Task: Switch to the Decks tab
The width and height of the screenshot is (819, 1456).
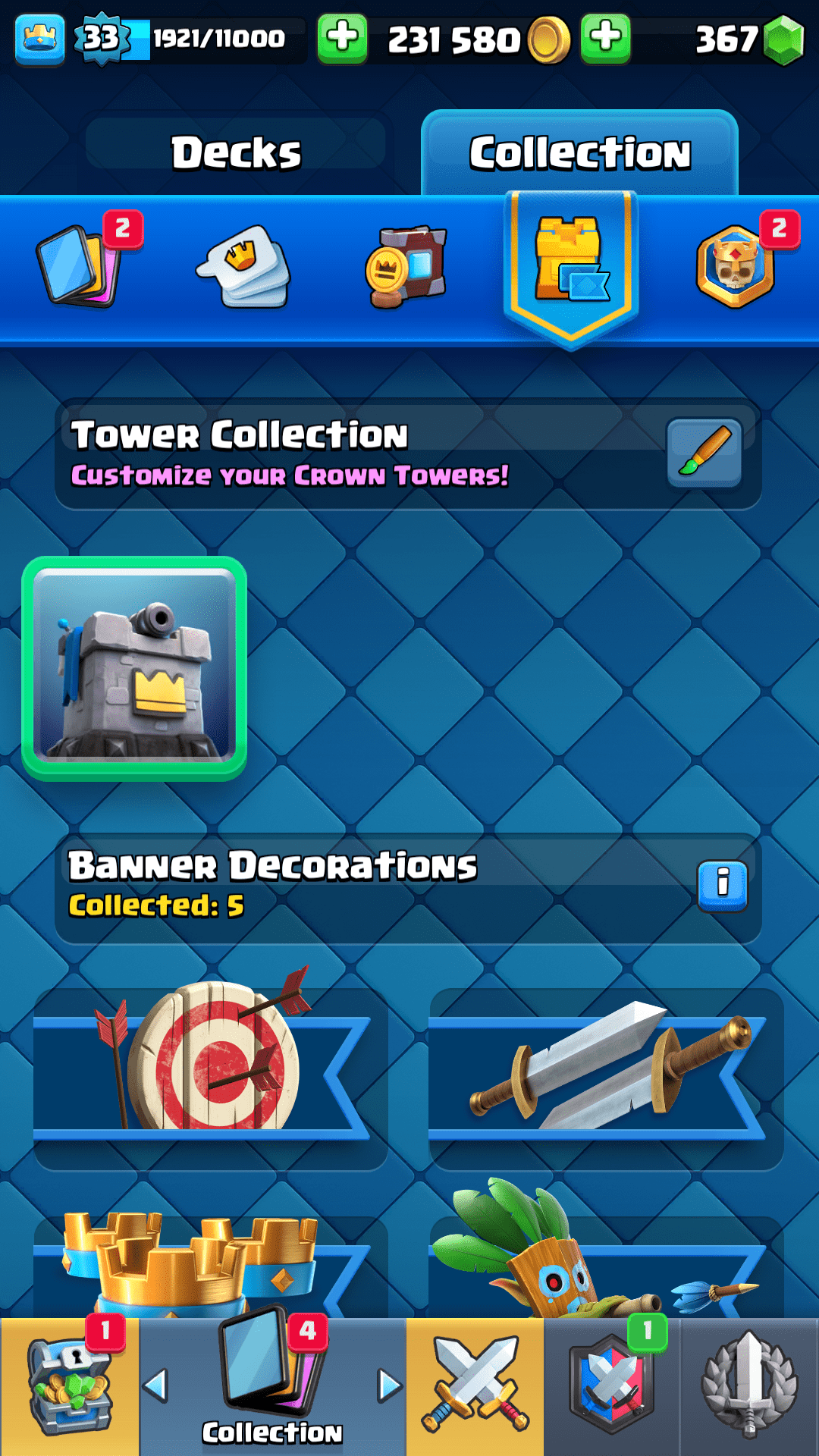Action: (x=236, y=152)
